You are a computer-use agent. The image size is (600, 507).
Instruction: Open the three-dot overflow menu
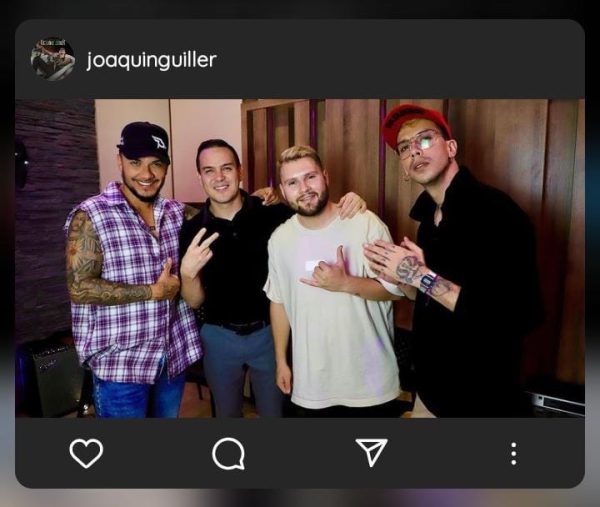pos(513,453)
